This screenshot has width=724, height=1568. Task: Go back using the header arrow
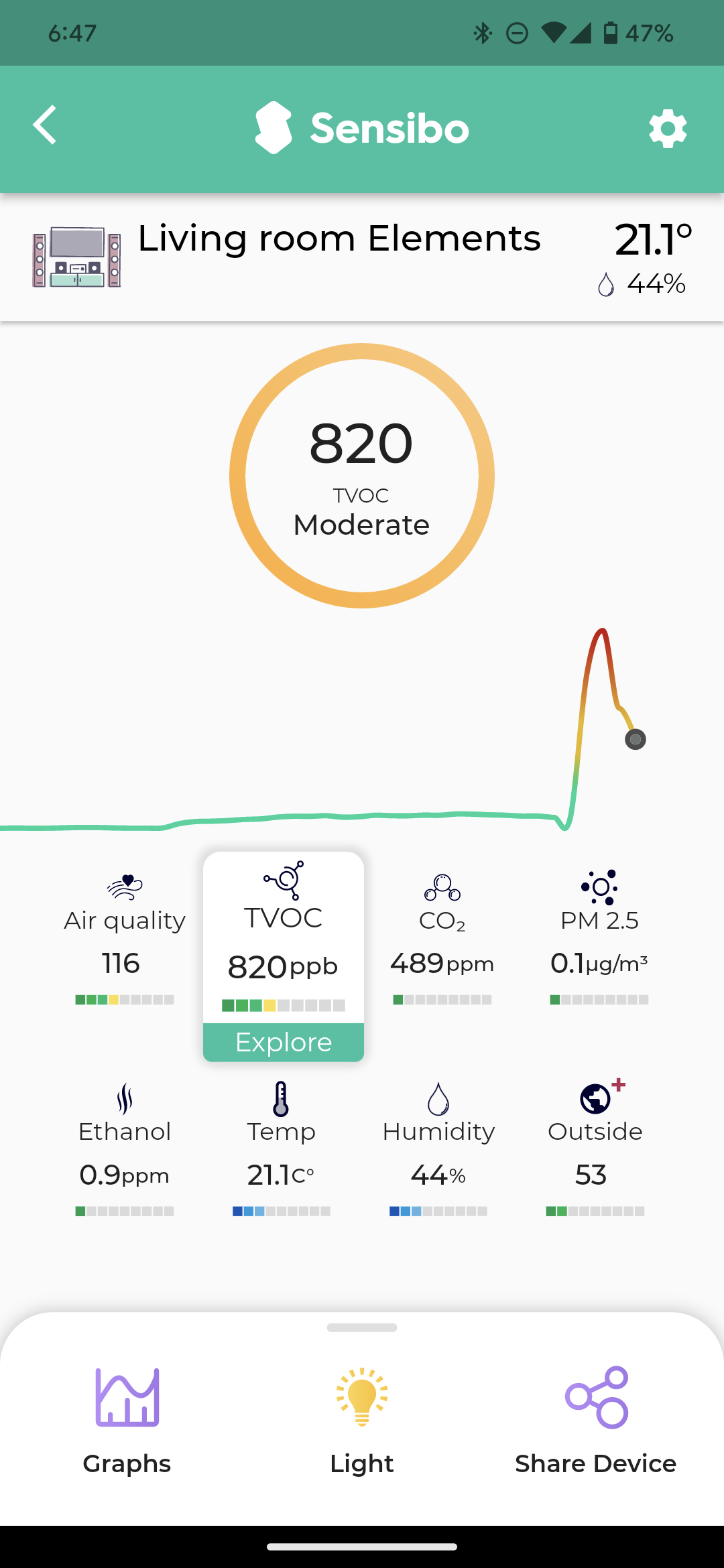coord(46,126)
